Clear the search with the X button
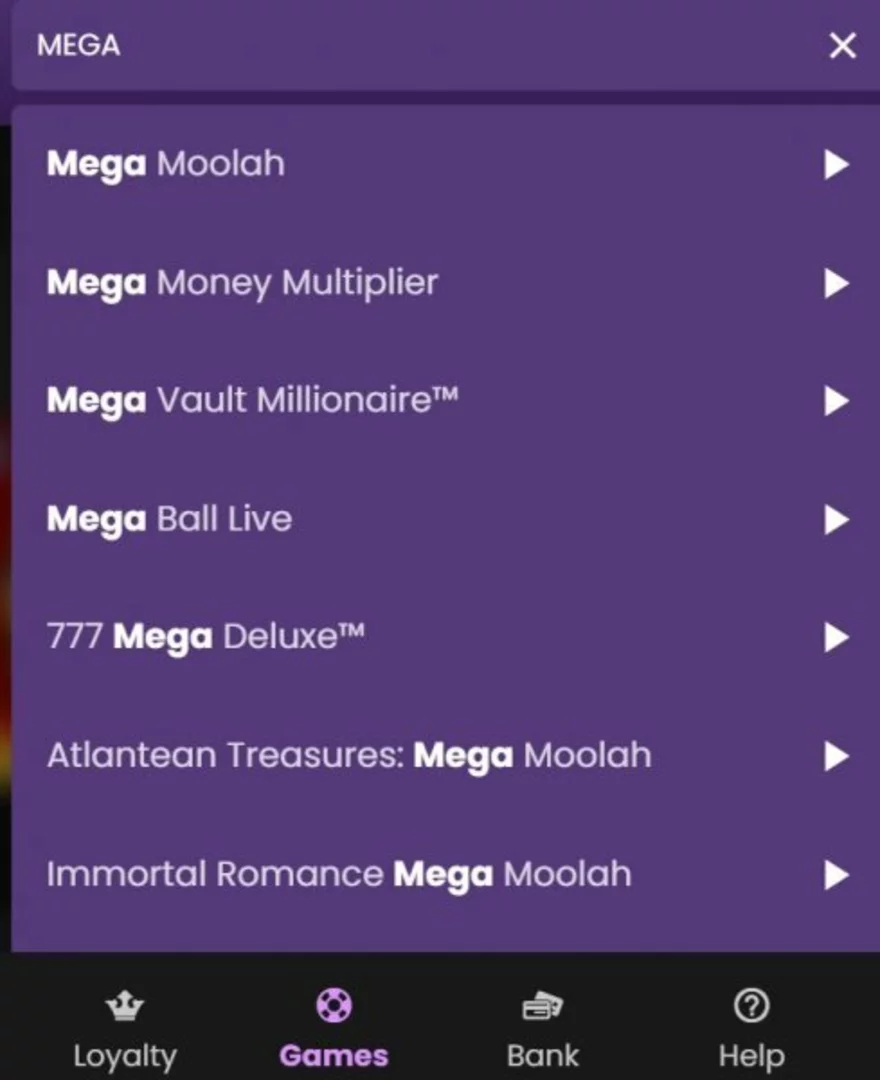The height and width of the screenshot is (1080, 880). pyautogui.click(x=842, y=46)
